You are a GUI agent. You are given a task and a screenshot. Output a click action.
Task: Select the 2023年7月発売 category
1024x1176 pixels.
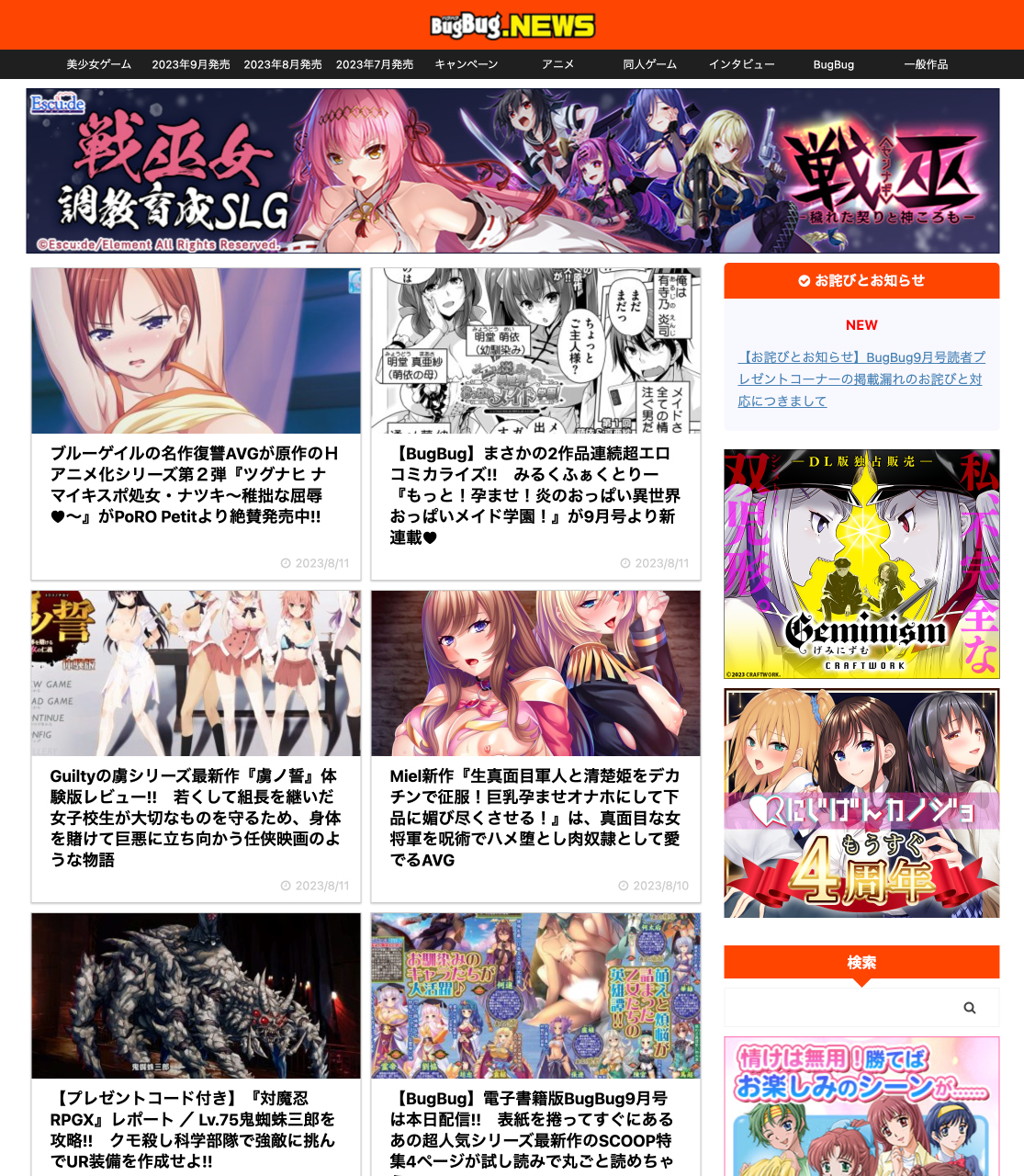[375, 64]
